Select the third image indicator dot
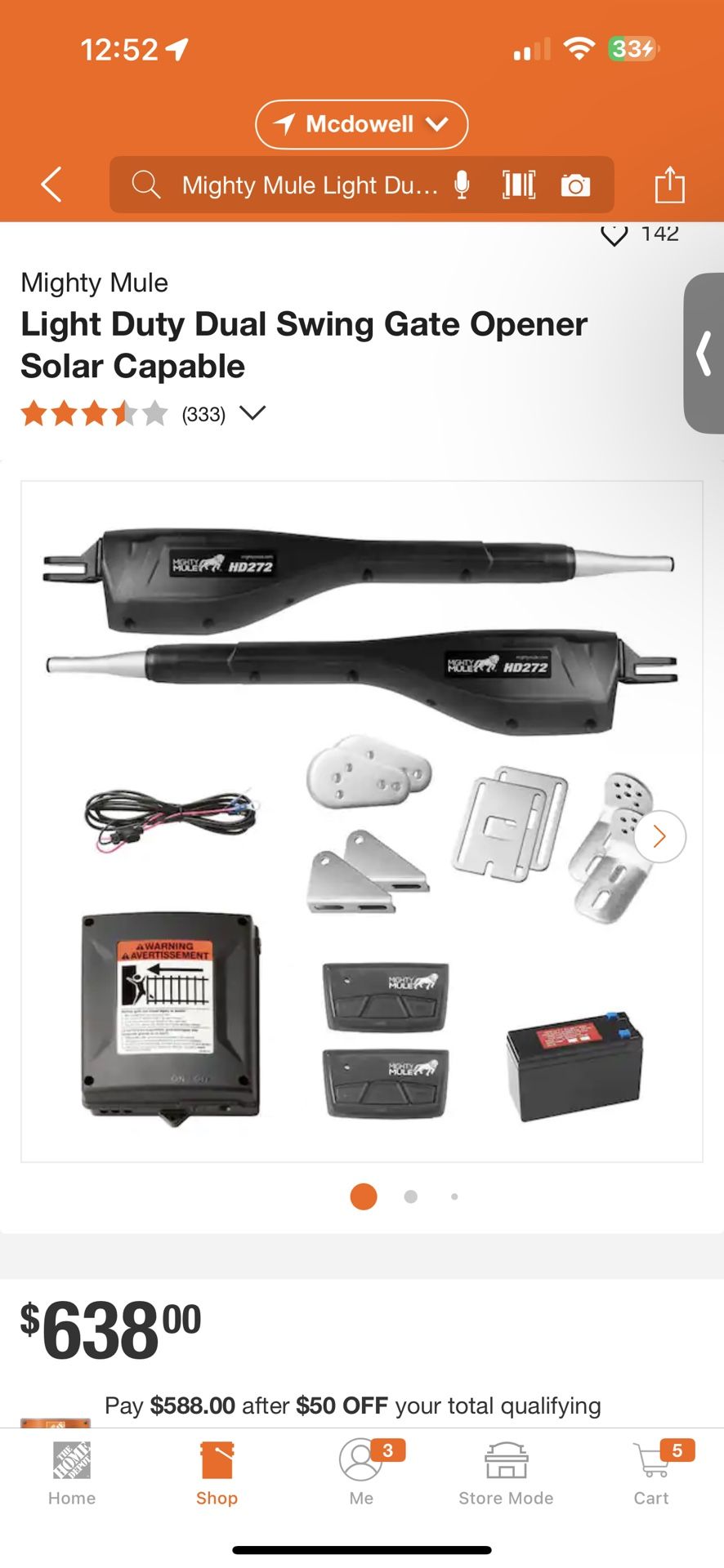724x1568 pixels. point(454,1196)
